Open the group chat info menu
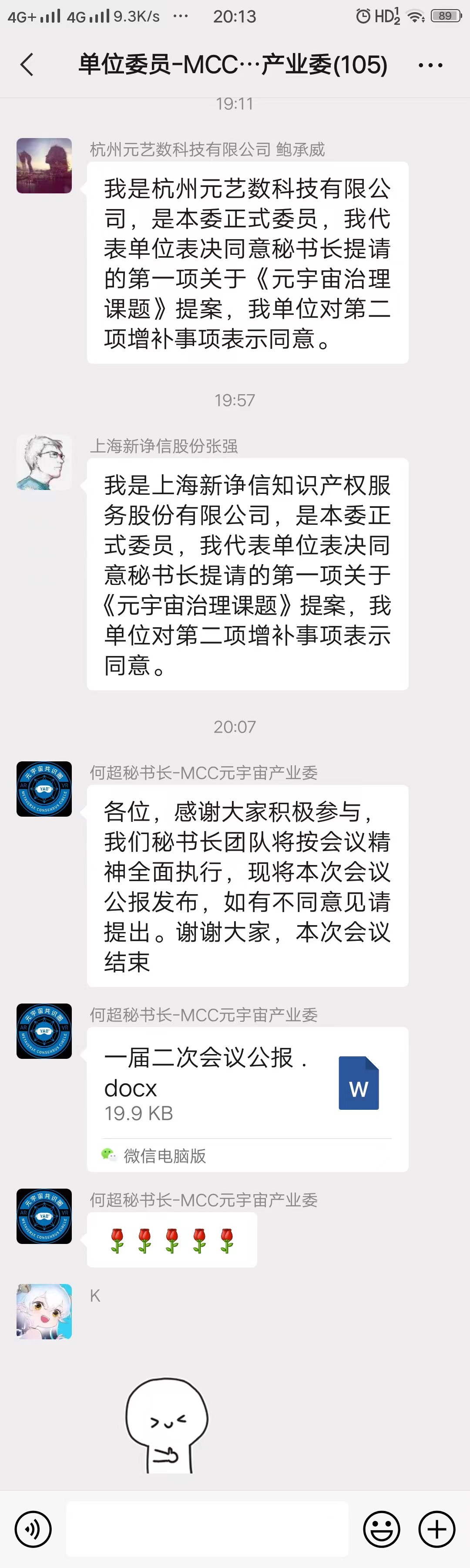470x1568 pixels. click(x=430, y=65)
